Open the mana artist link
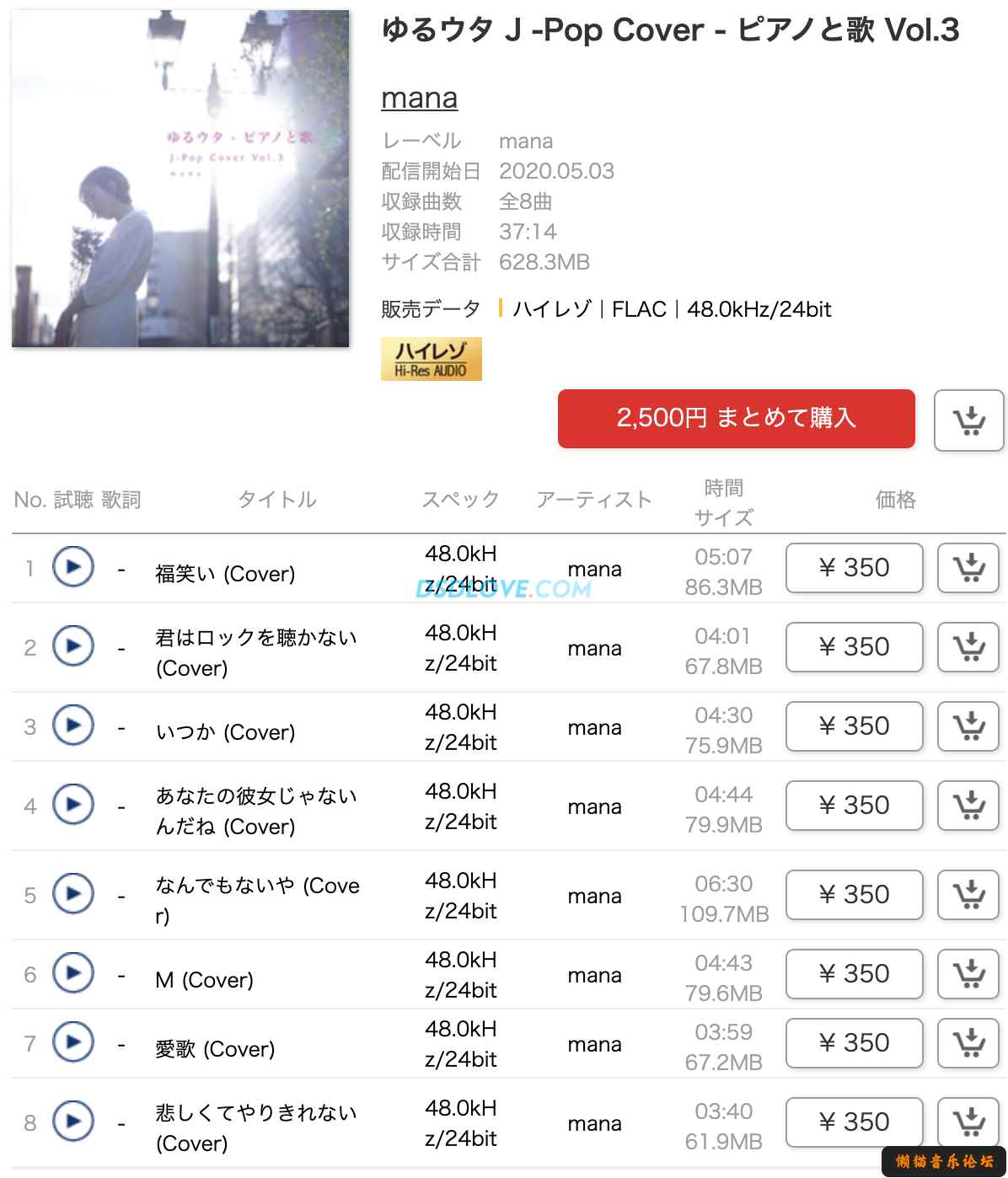Image resolution: width=1008 pixels, height=1178 pixels. (x=419, y=98)
